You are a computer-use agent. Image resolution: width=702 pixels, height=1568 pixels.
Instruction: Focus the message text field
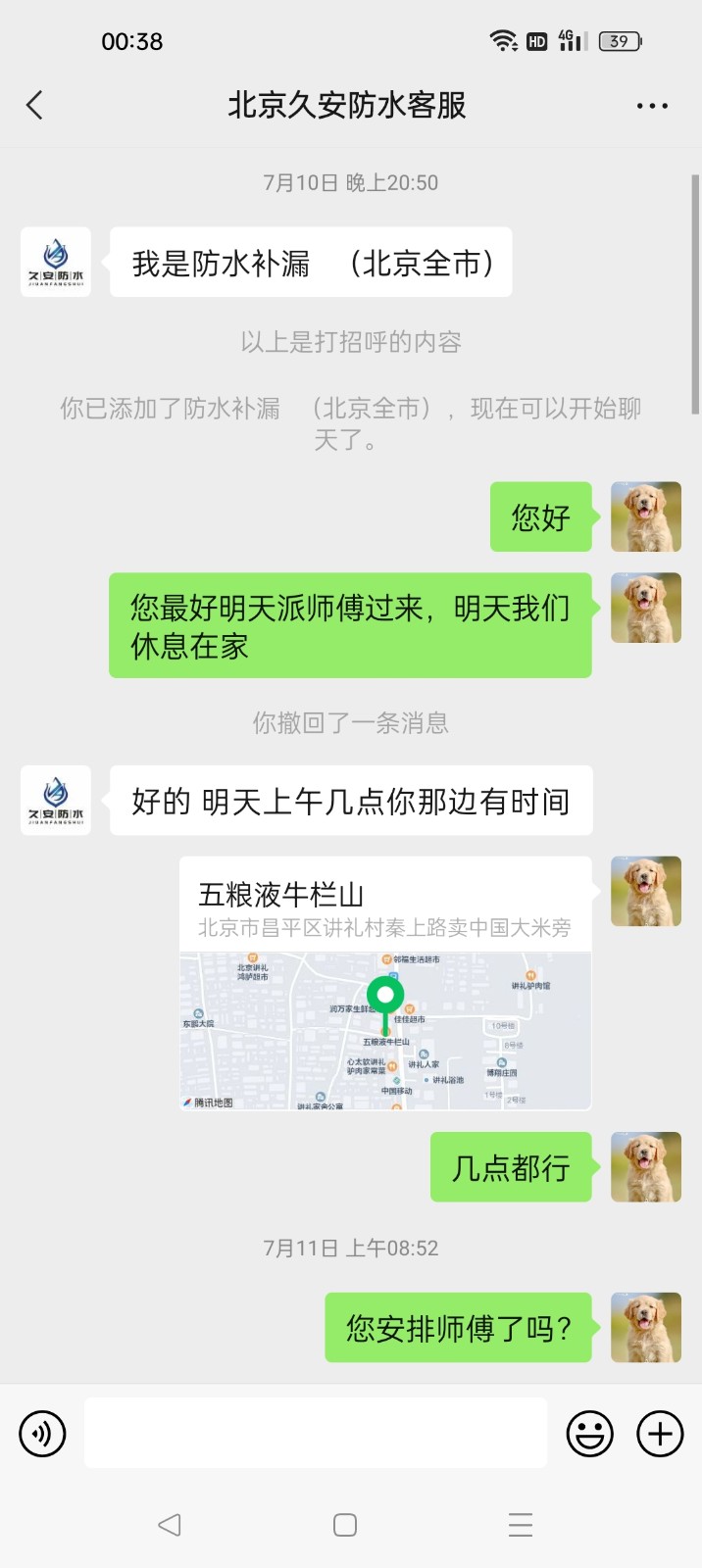[x=315, y=1433]
